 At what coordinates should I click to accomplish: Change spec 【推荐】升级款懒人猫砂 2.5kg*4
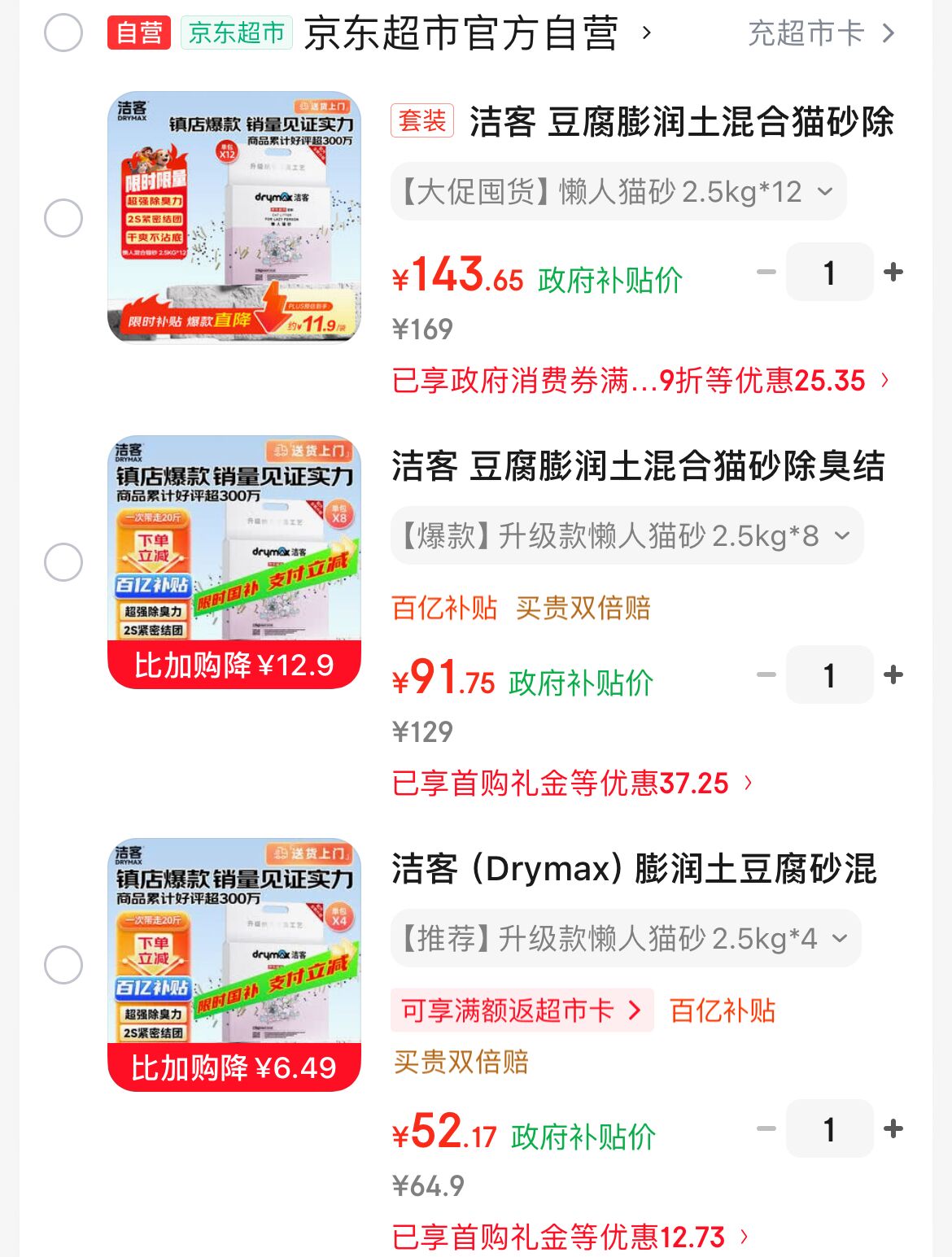pyautogui.click(x=625, y=939)
